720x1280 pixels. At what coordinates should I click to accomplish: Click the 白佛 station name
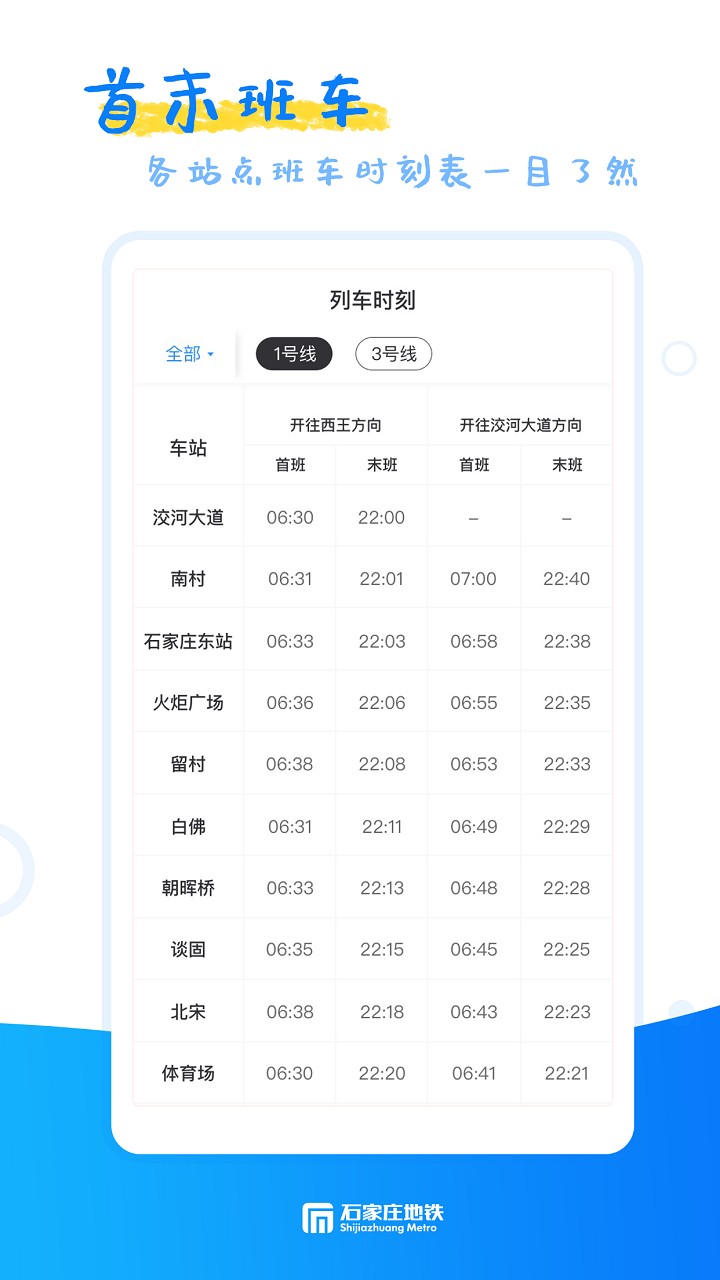(187, 826)
